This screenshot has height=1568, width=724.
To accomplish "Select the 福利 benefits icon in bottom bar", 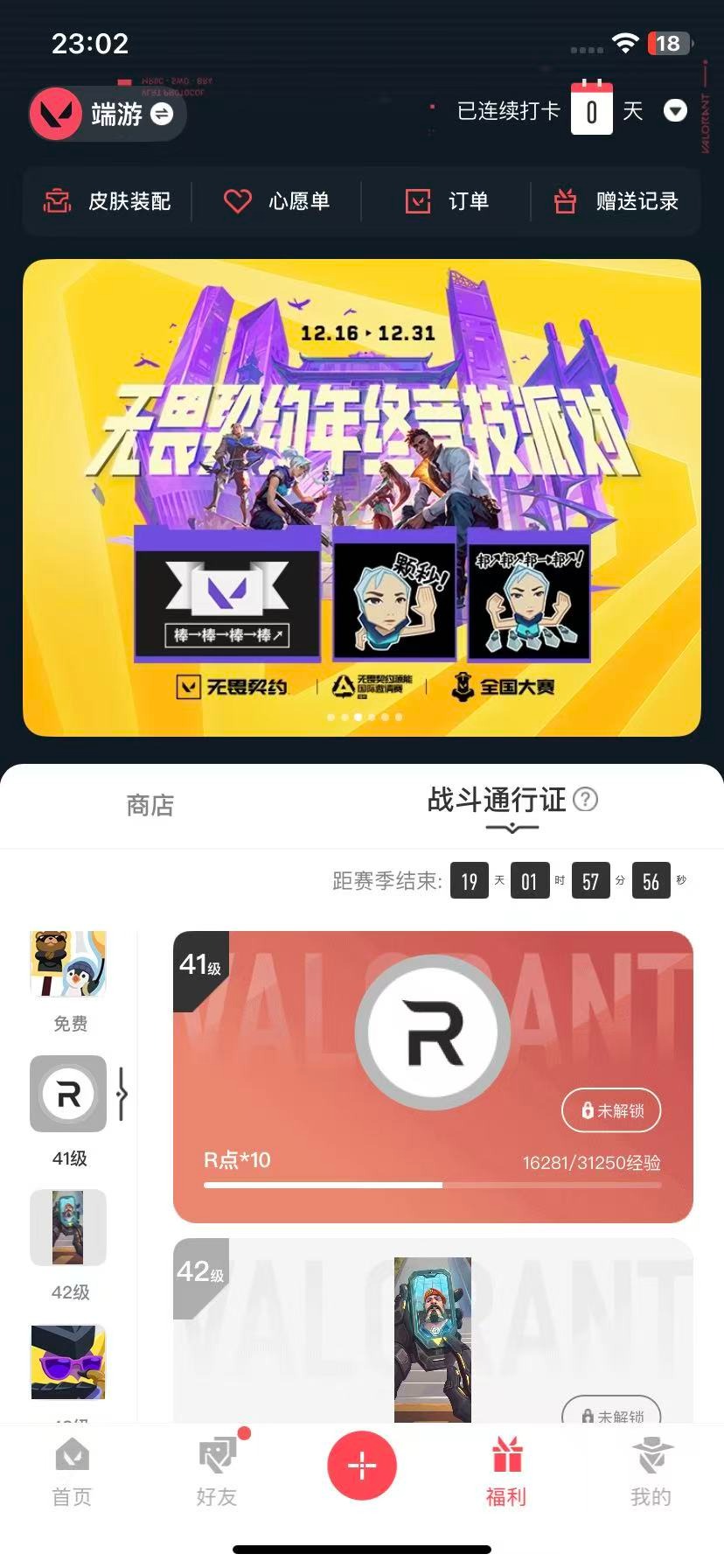I will click(506, 1470).
